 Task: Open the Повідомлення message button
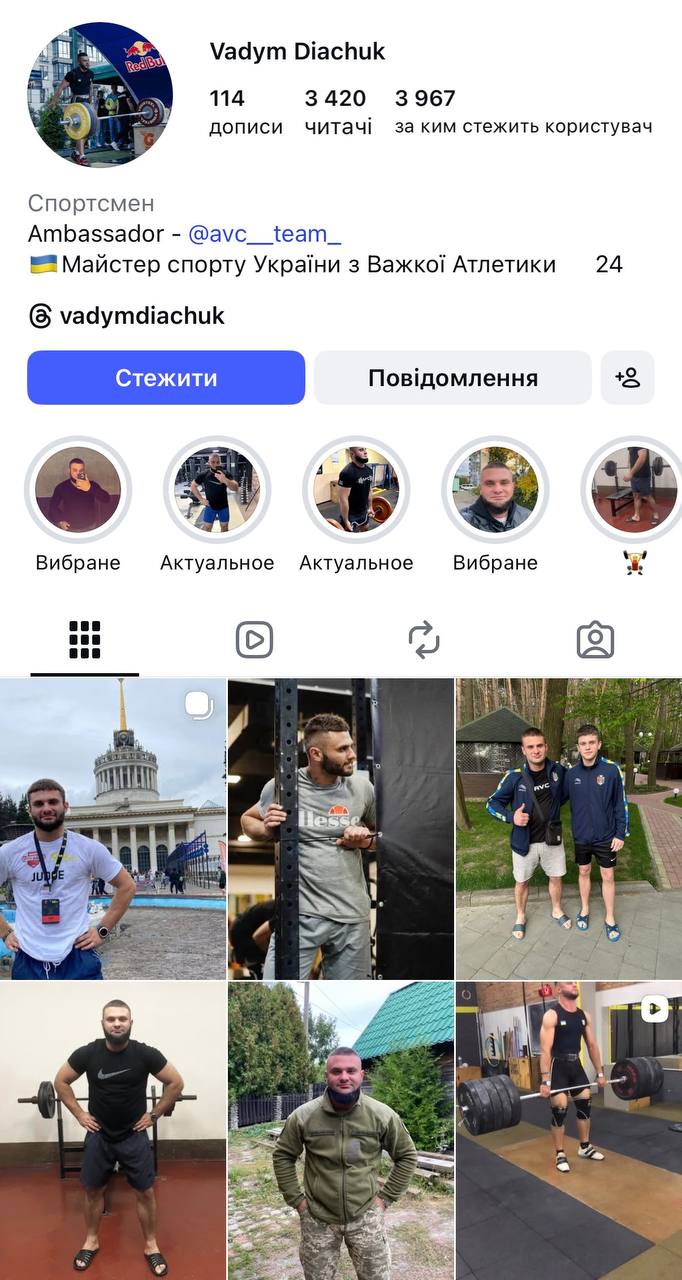tap(452, 378)
